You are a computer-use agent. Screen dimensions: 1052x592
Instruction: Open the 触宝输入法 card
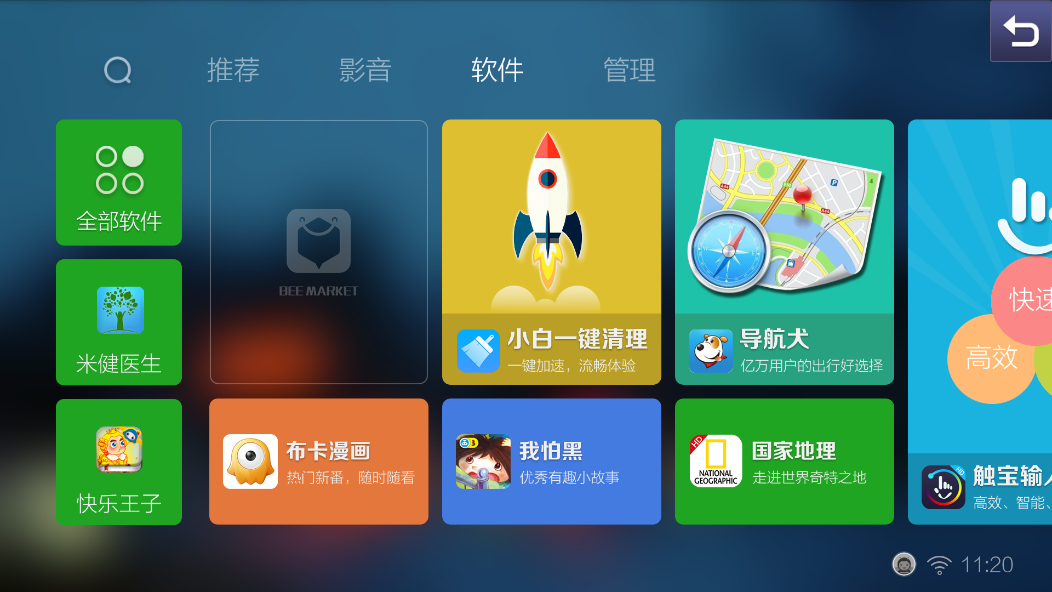point(980,322)
